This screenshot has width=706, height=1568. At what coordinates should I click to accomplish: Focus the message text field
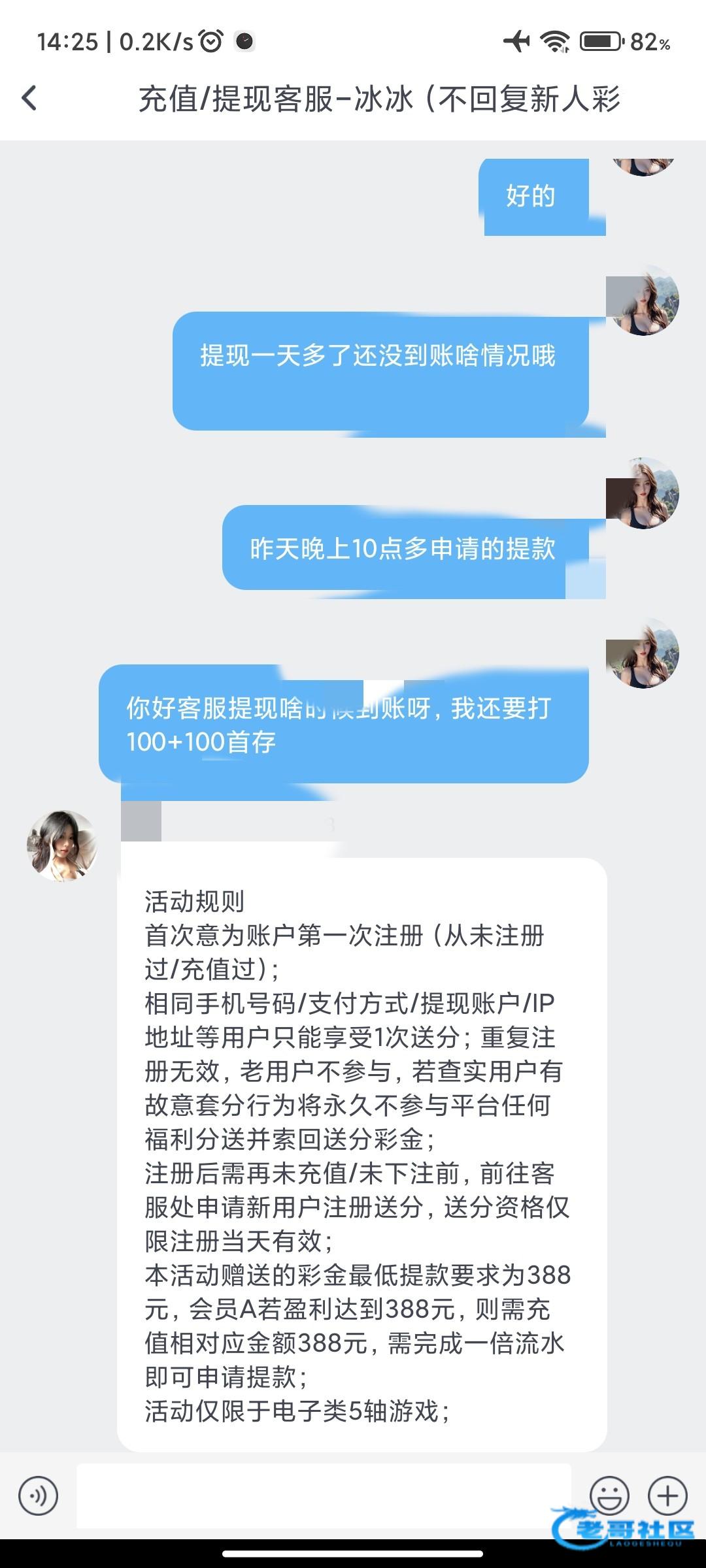point(324,1495)
